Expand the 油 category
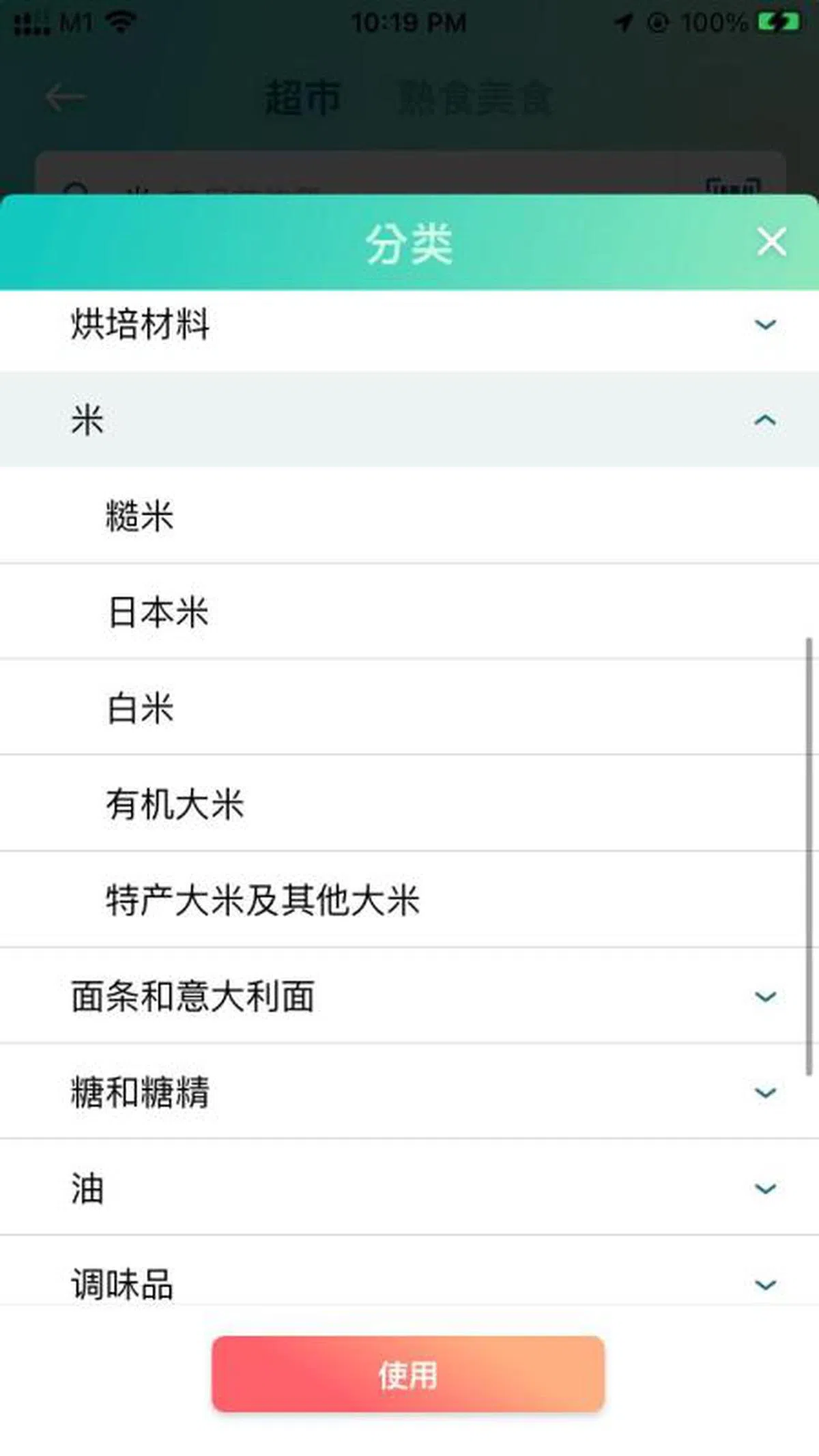The image size is (819, 1456). tap(765, 1188)
